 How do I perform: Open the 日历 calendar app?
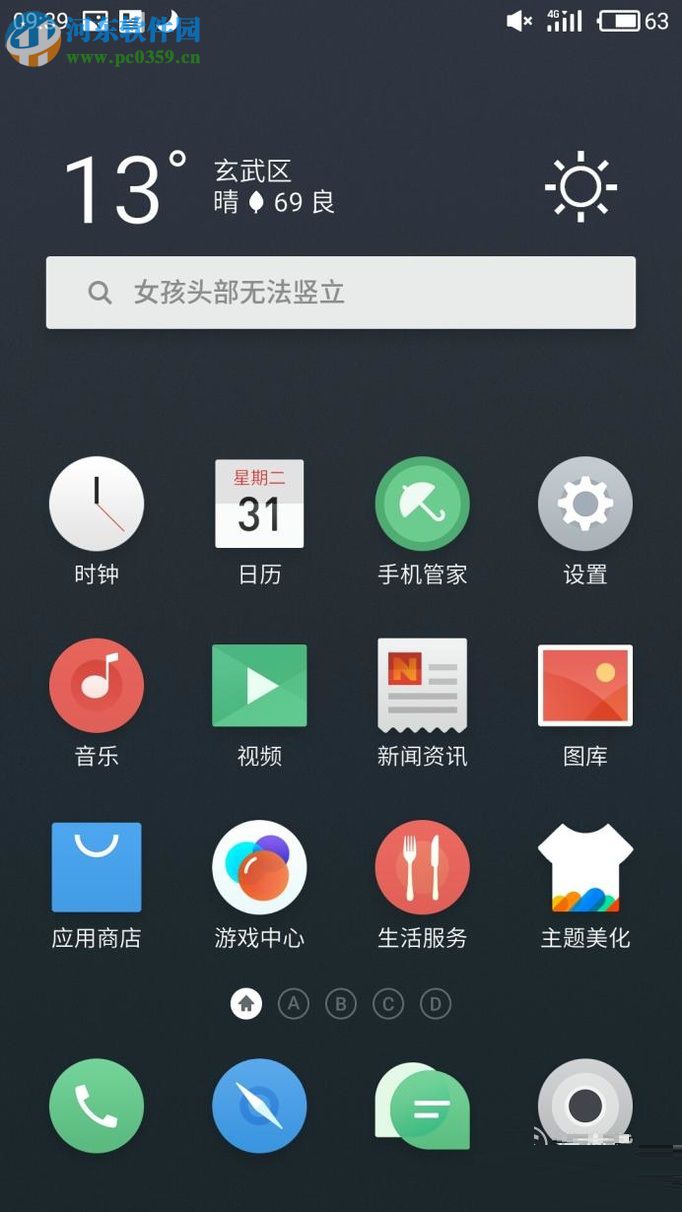[x=259, y=504]
